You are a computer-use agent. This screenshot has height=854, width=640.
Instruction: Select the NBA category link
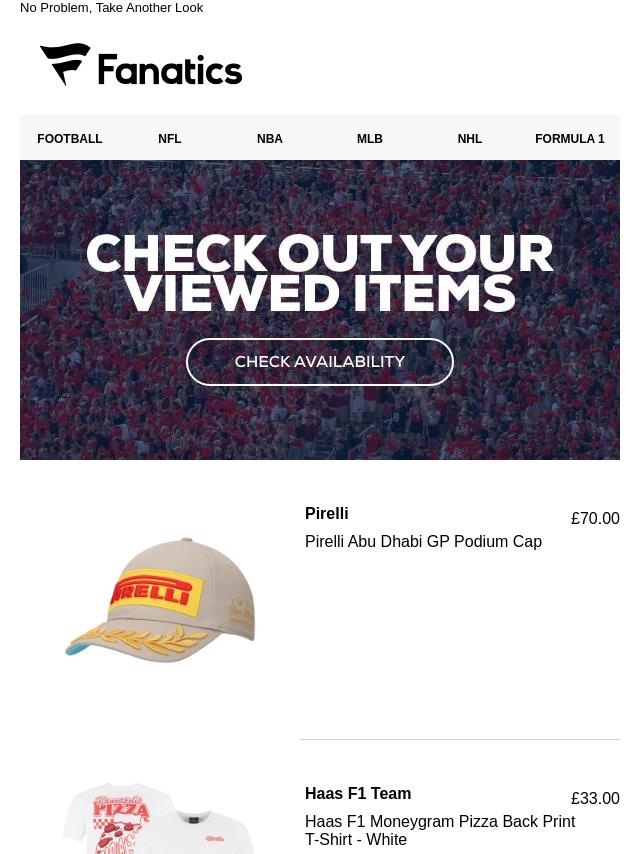click(270, 139)
